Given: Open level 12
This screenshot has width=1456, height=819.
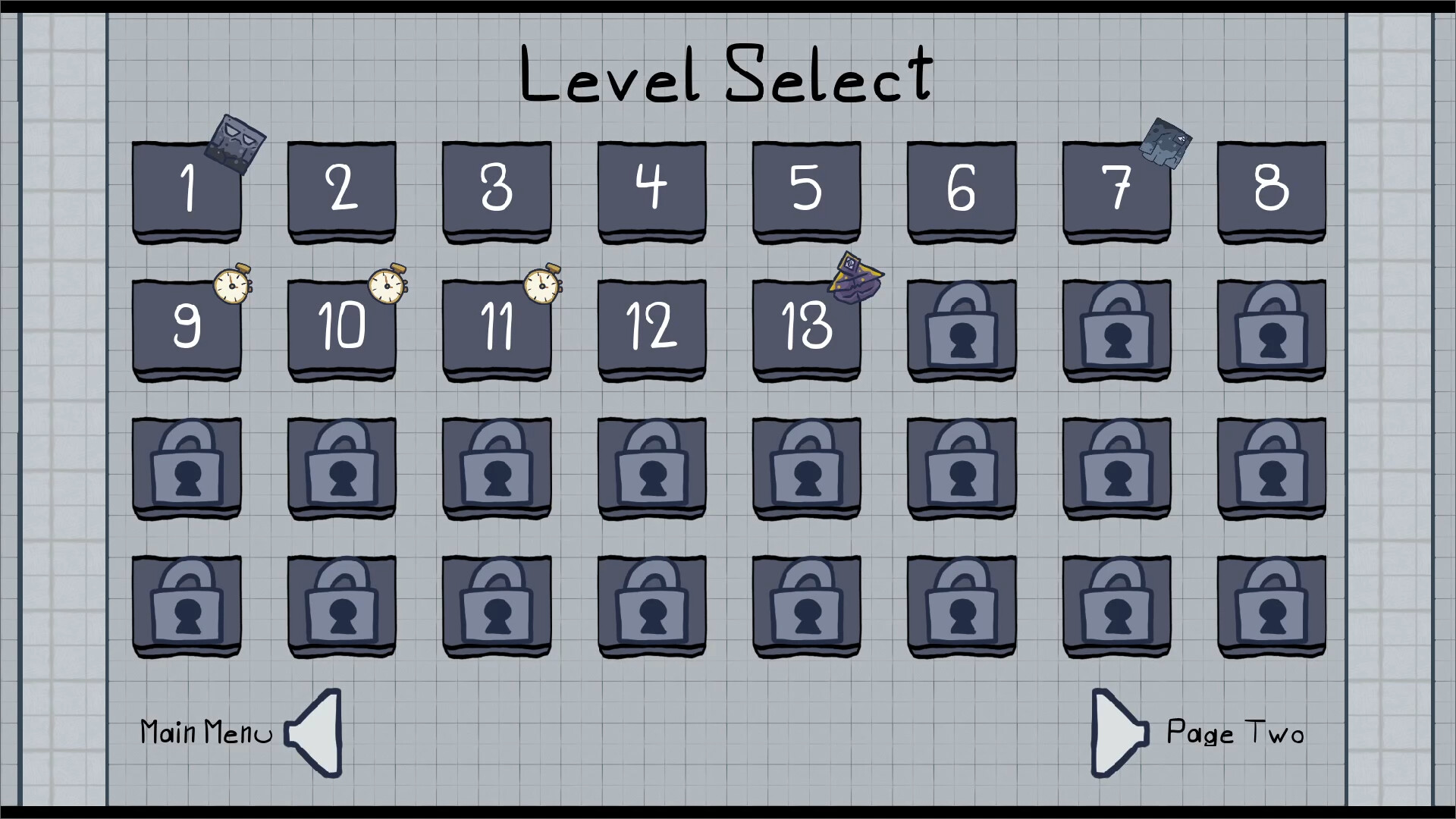Looking at the screenshot, I should click(x=651, y=328).
